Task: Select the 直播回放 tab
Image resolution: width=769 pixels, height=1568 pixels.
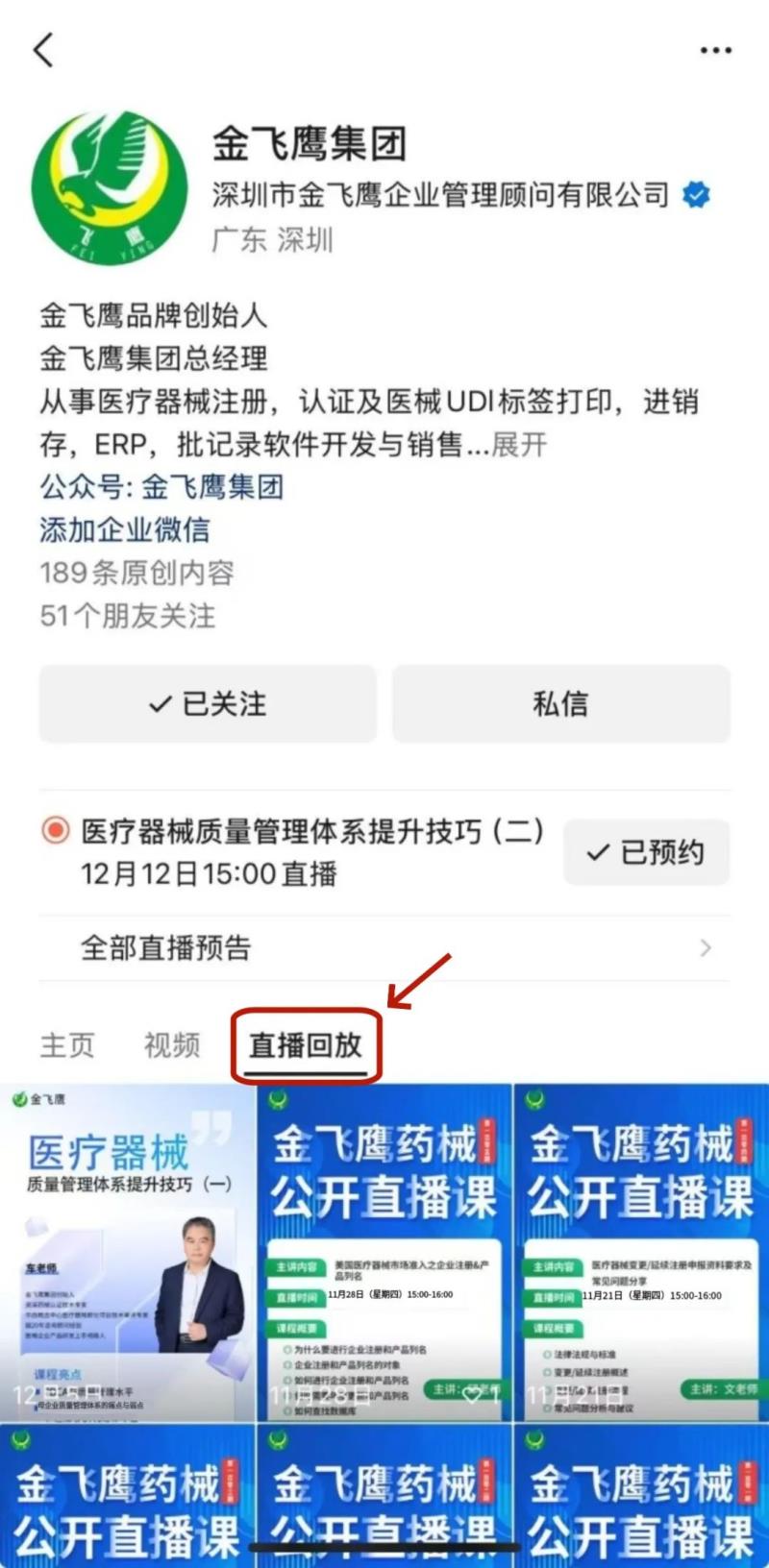Action: (x=306, y=1044)
